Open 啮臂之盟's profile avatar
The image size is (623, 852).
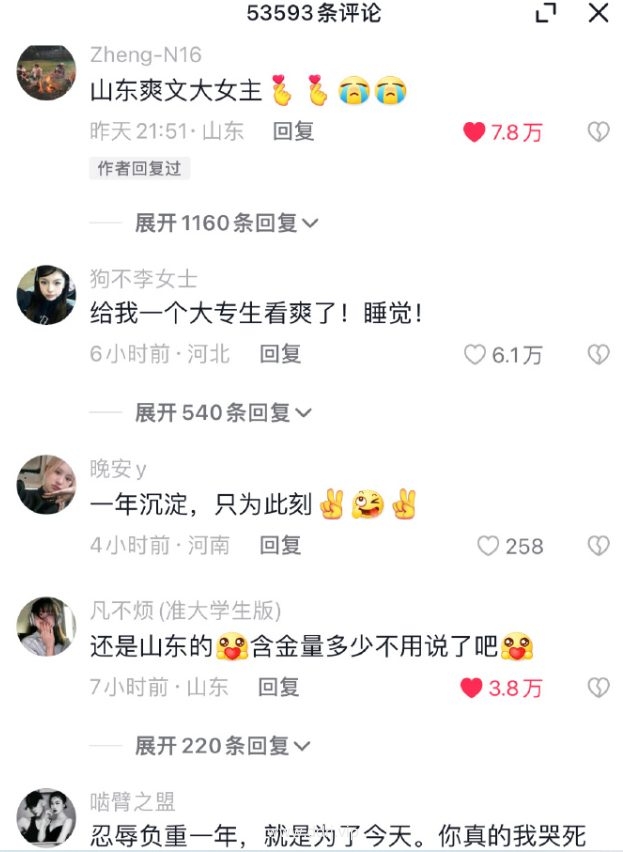[x=46, y=818]
